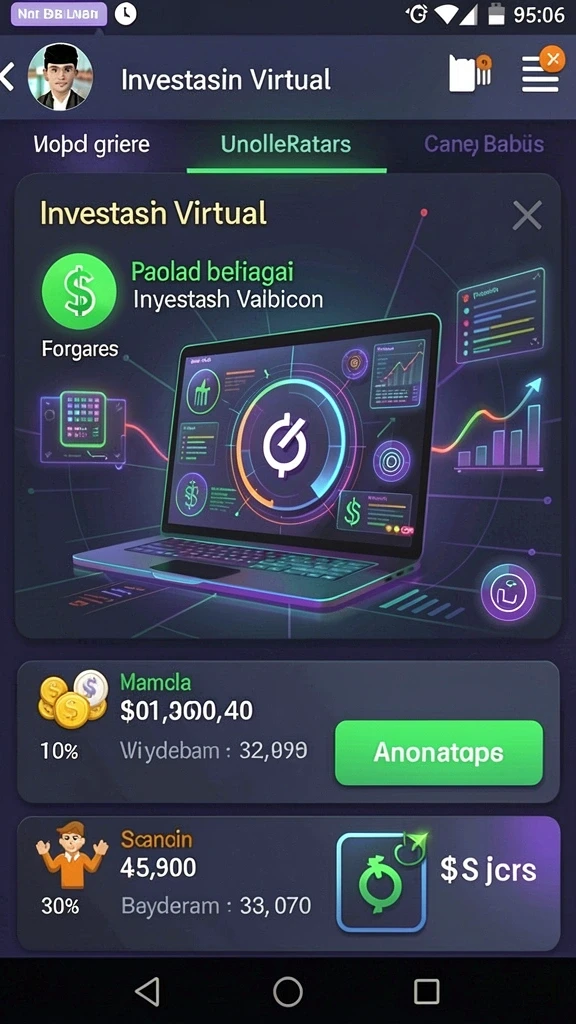Open the profile avatar

[x=60, y=77]
